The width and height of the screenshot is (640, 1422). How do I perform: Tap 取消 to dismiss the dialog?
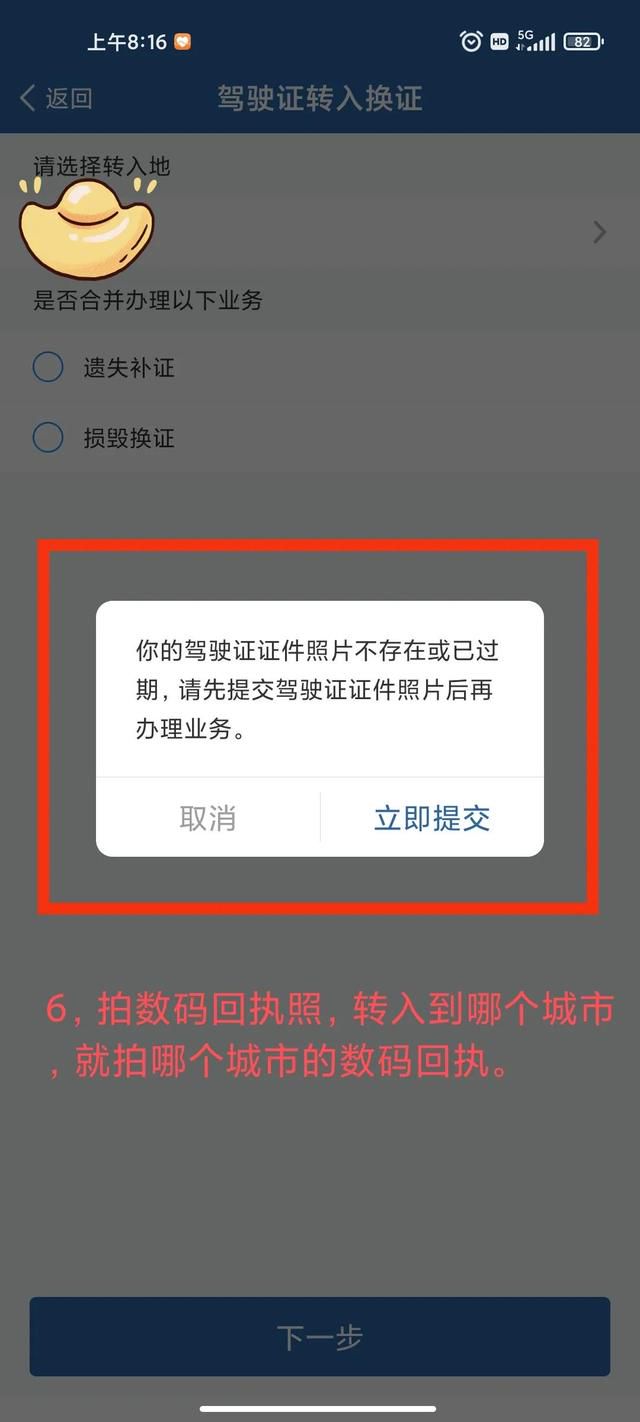[x=208, y=818]
